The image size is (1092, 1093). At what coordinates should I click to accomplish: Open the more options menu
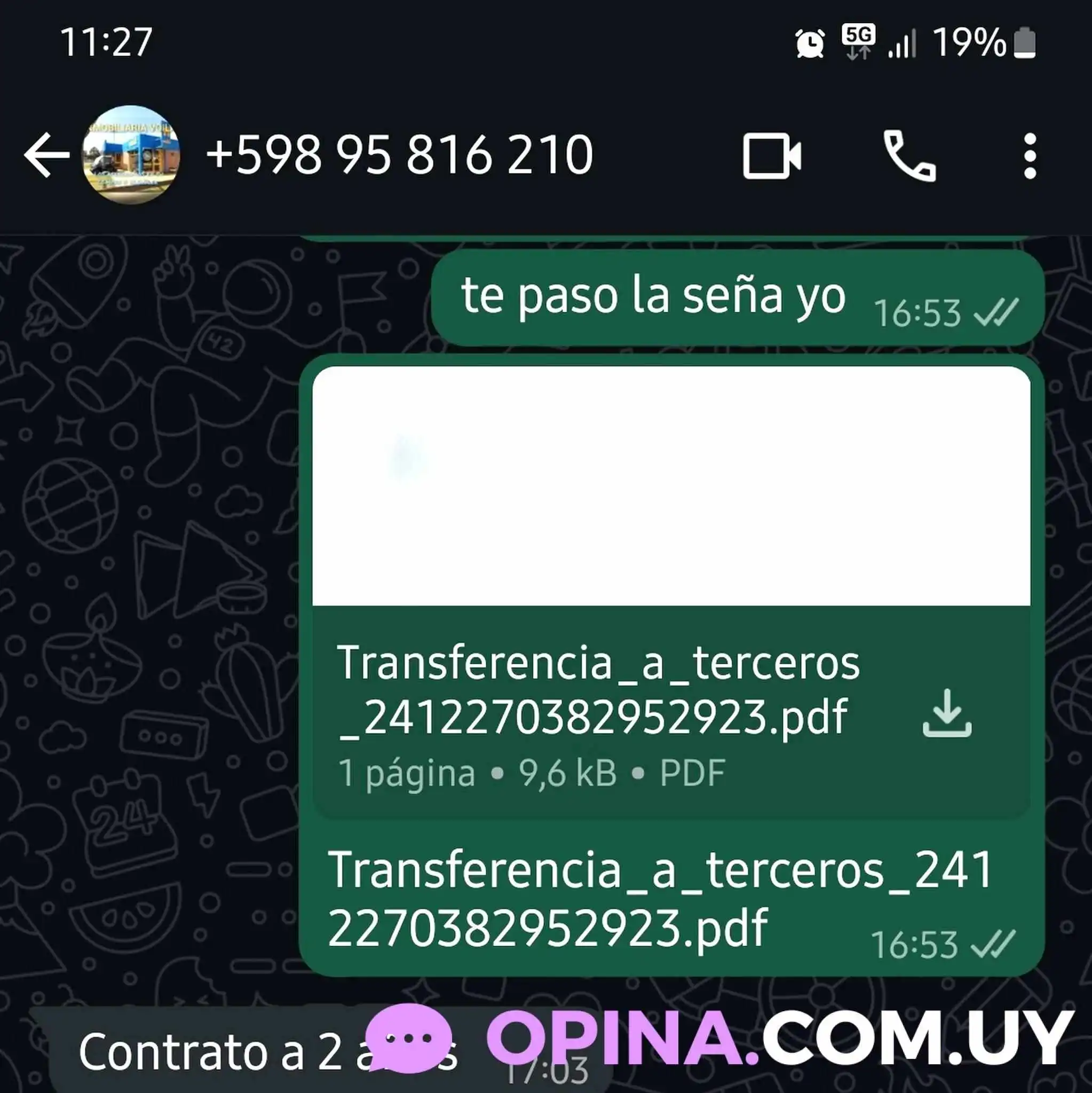(1030, 156)
